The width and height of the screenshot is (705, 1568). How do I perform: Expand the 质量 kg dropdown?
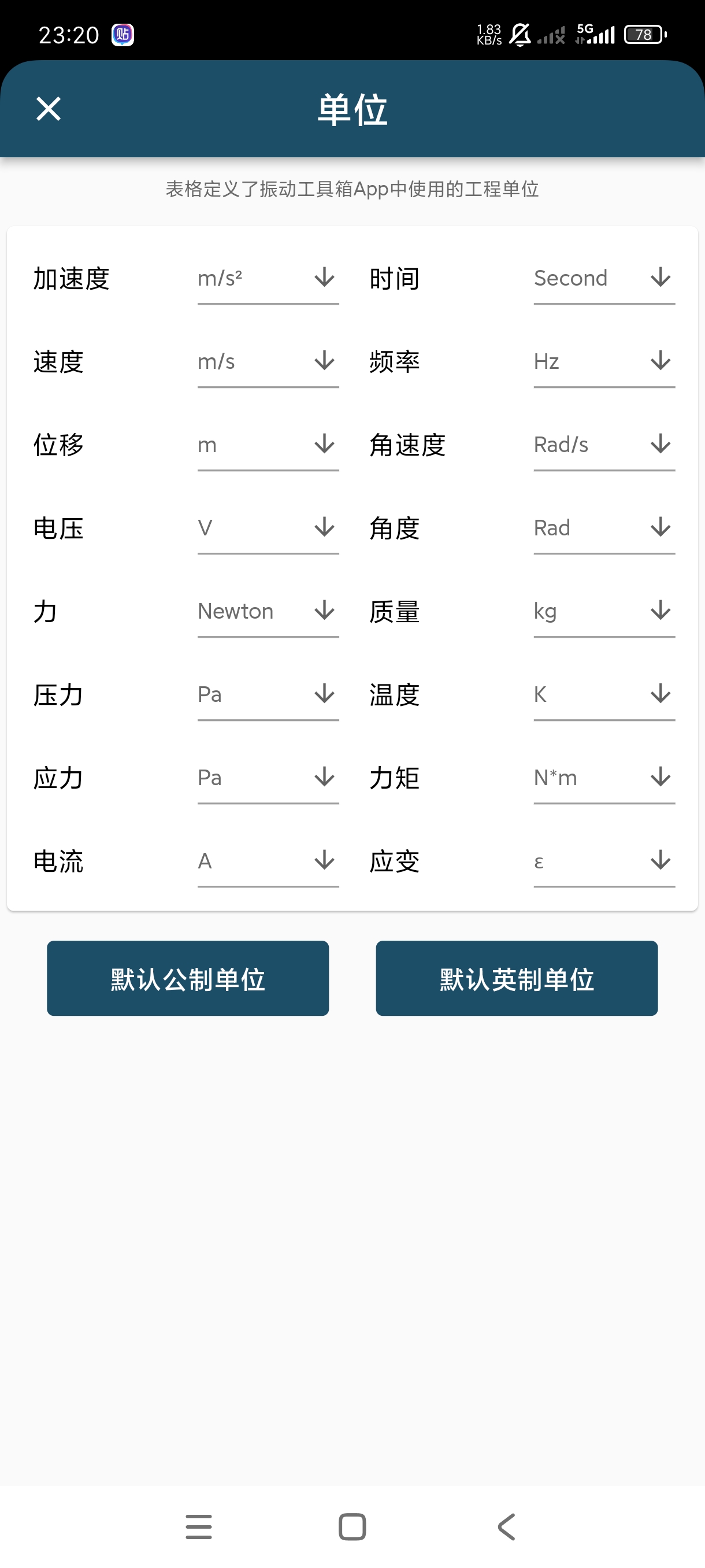pos(604,612)
